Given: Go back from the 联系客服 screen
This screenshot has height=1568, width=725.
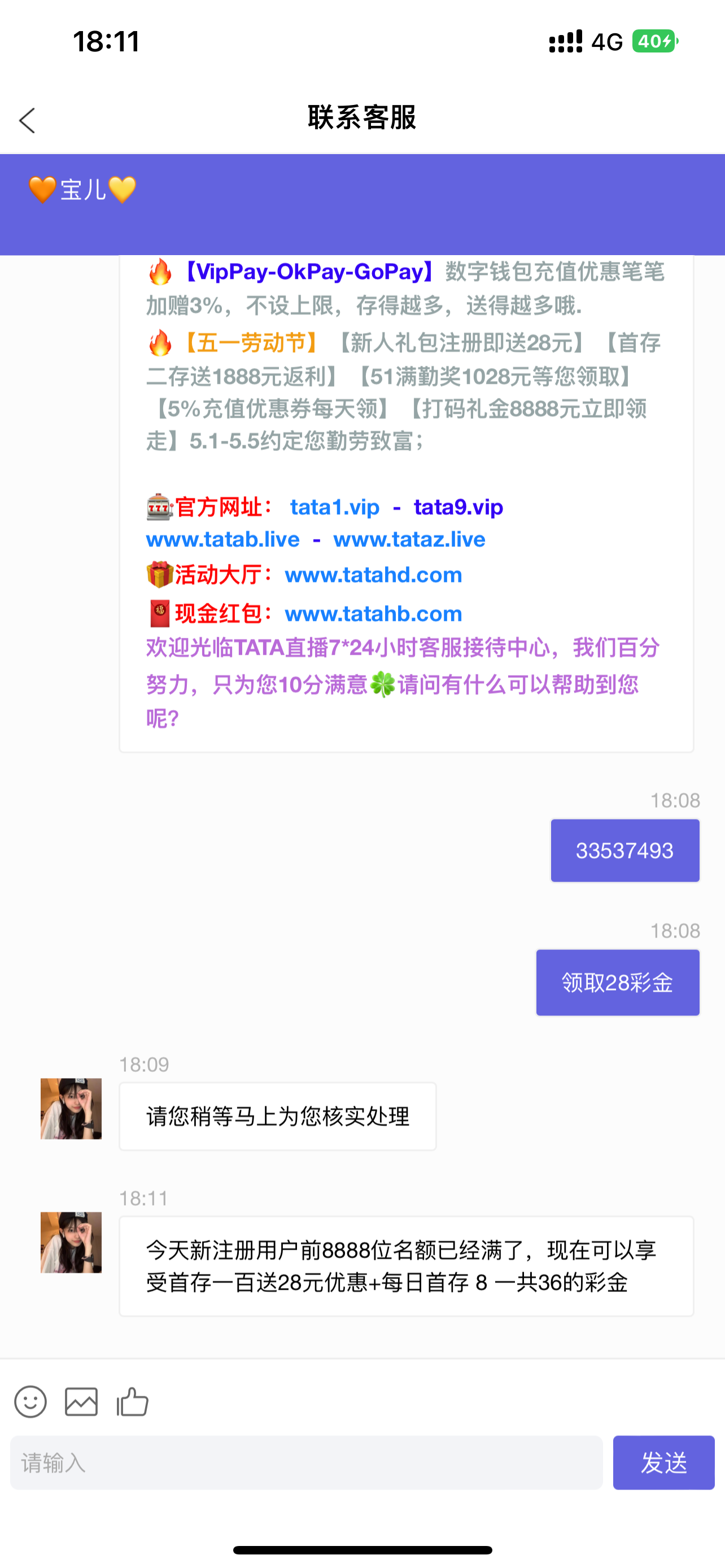Looking at the screenshot, I should [28, 121].
